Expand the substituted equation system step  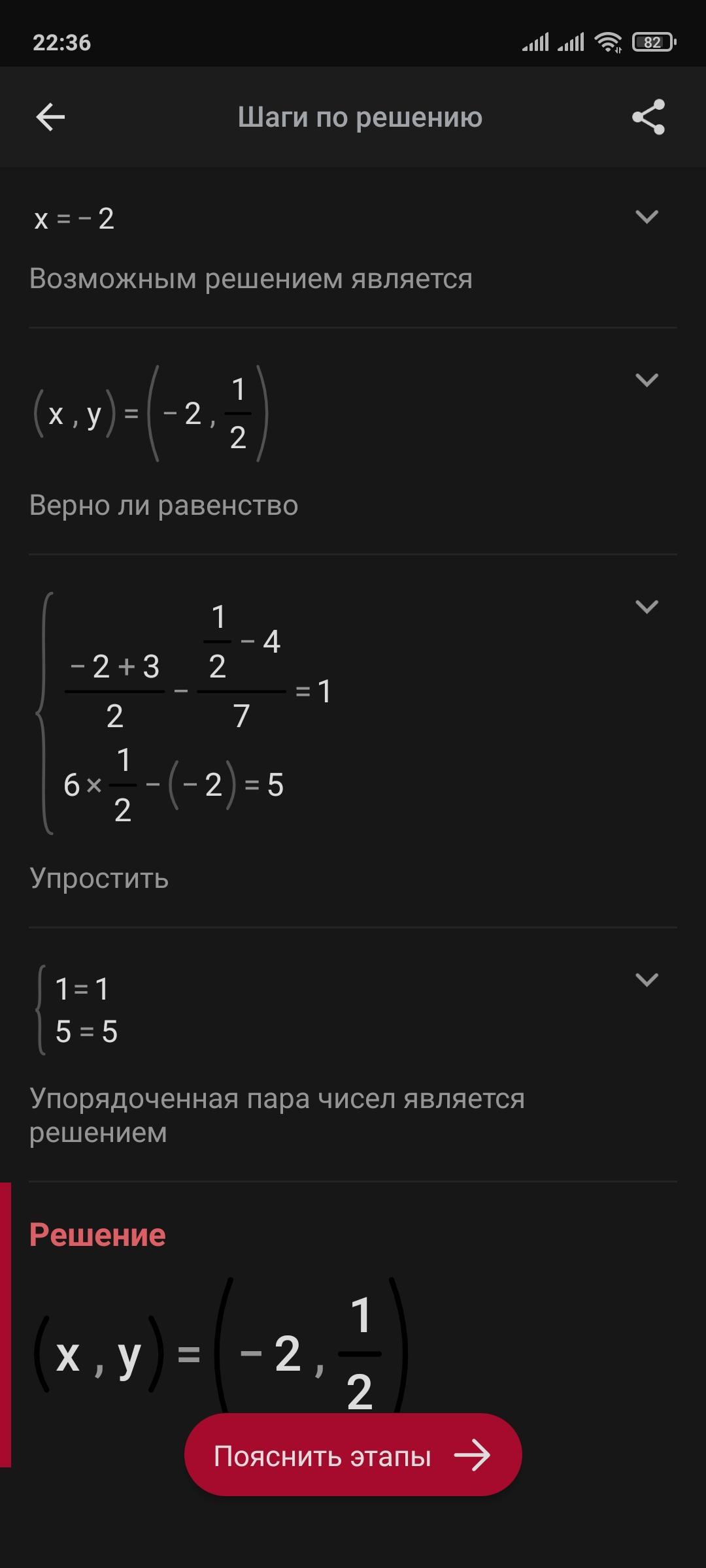pyautogui.click(x=647, y=607)
